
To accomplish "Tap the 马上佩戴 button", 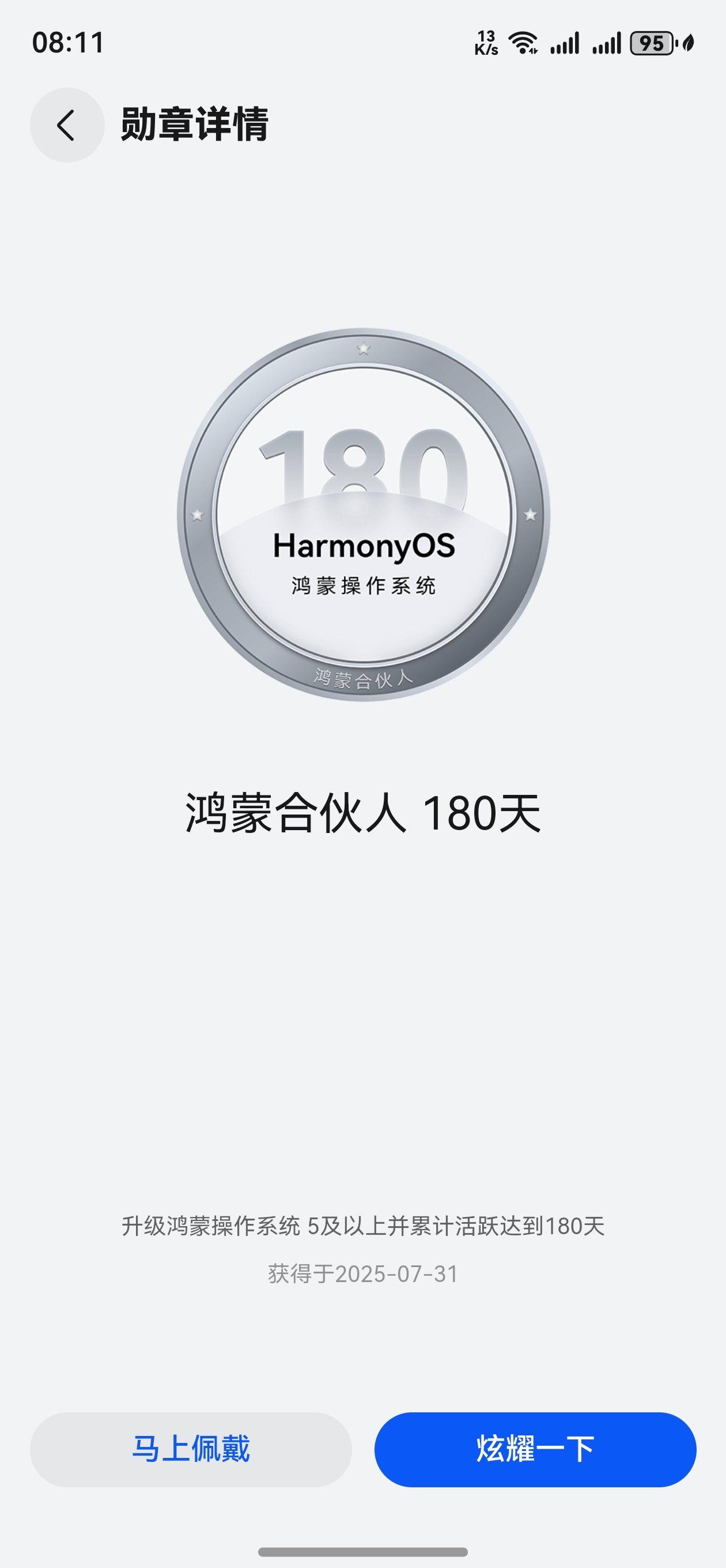I will click(191, 1449).
